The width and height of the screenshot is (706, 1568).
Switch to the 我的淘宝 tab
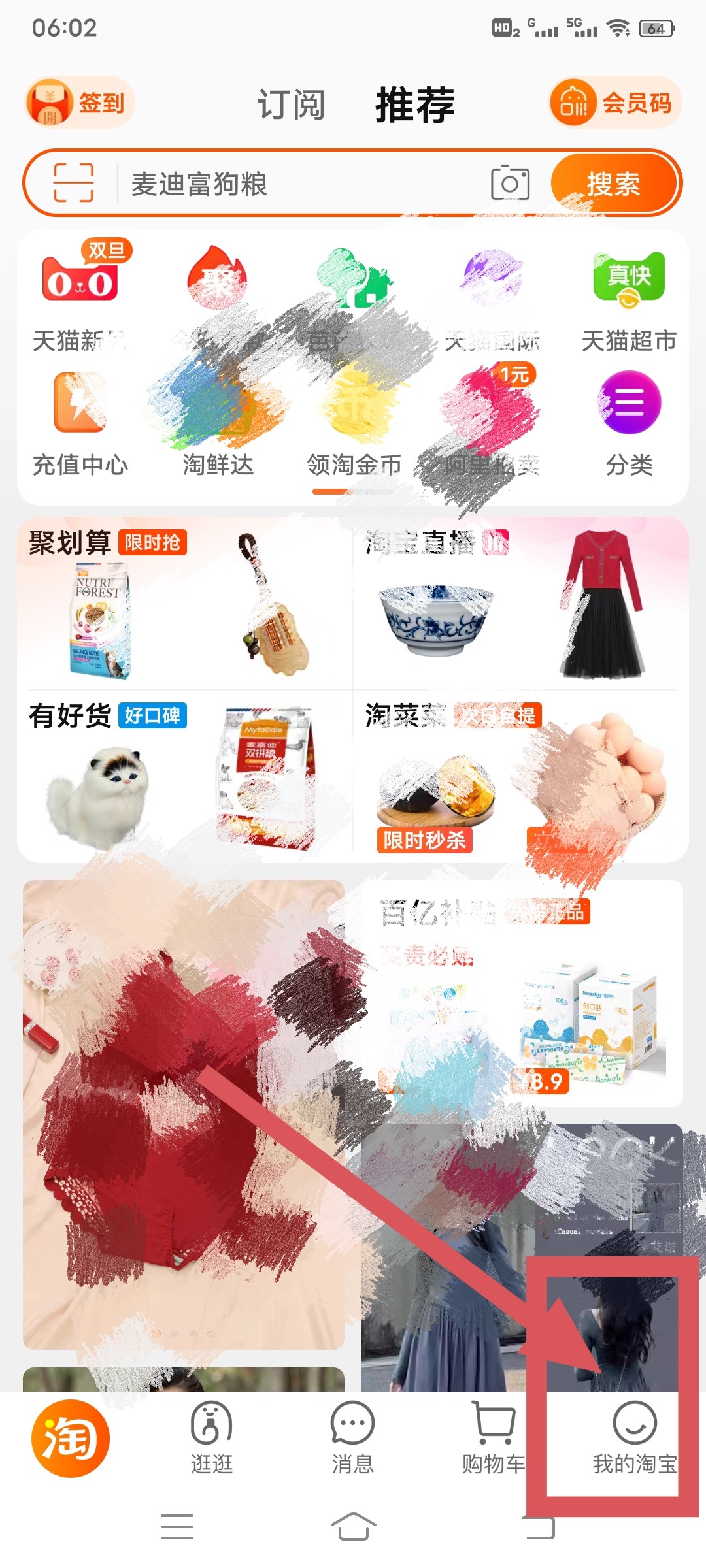point(634,1437)
